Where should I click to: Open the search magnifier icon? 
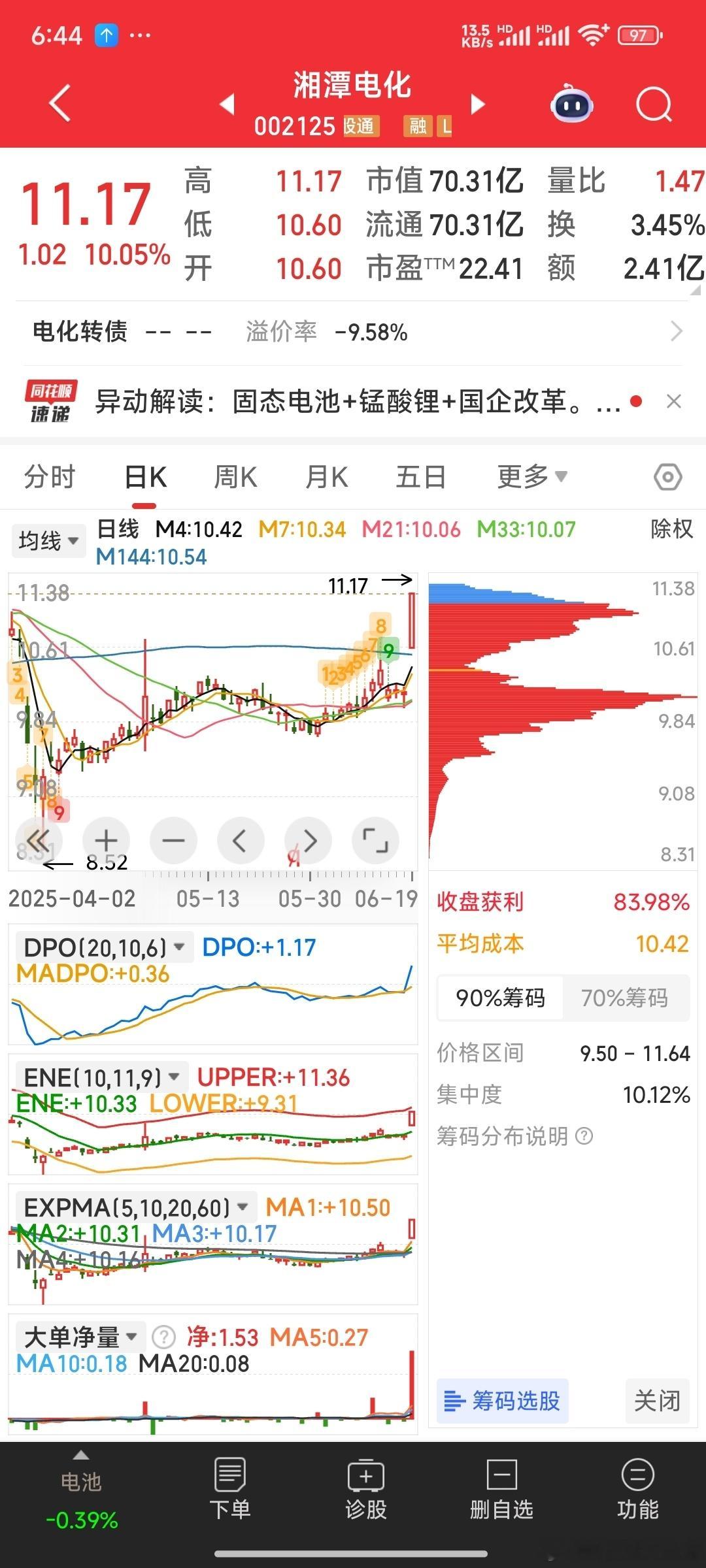654,105
